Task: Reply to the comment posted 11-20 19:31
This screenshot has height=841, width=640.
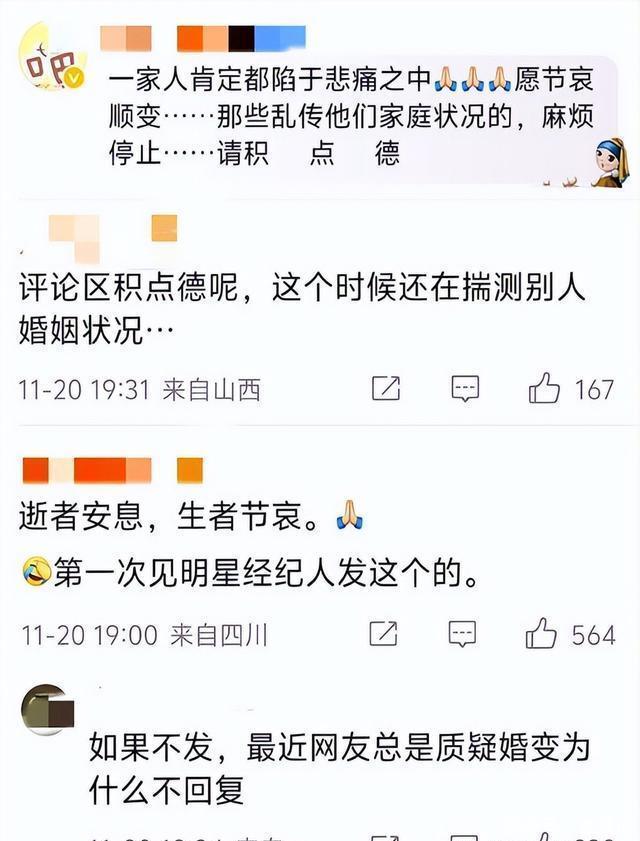Action: pos(464,388)
